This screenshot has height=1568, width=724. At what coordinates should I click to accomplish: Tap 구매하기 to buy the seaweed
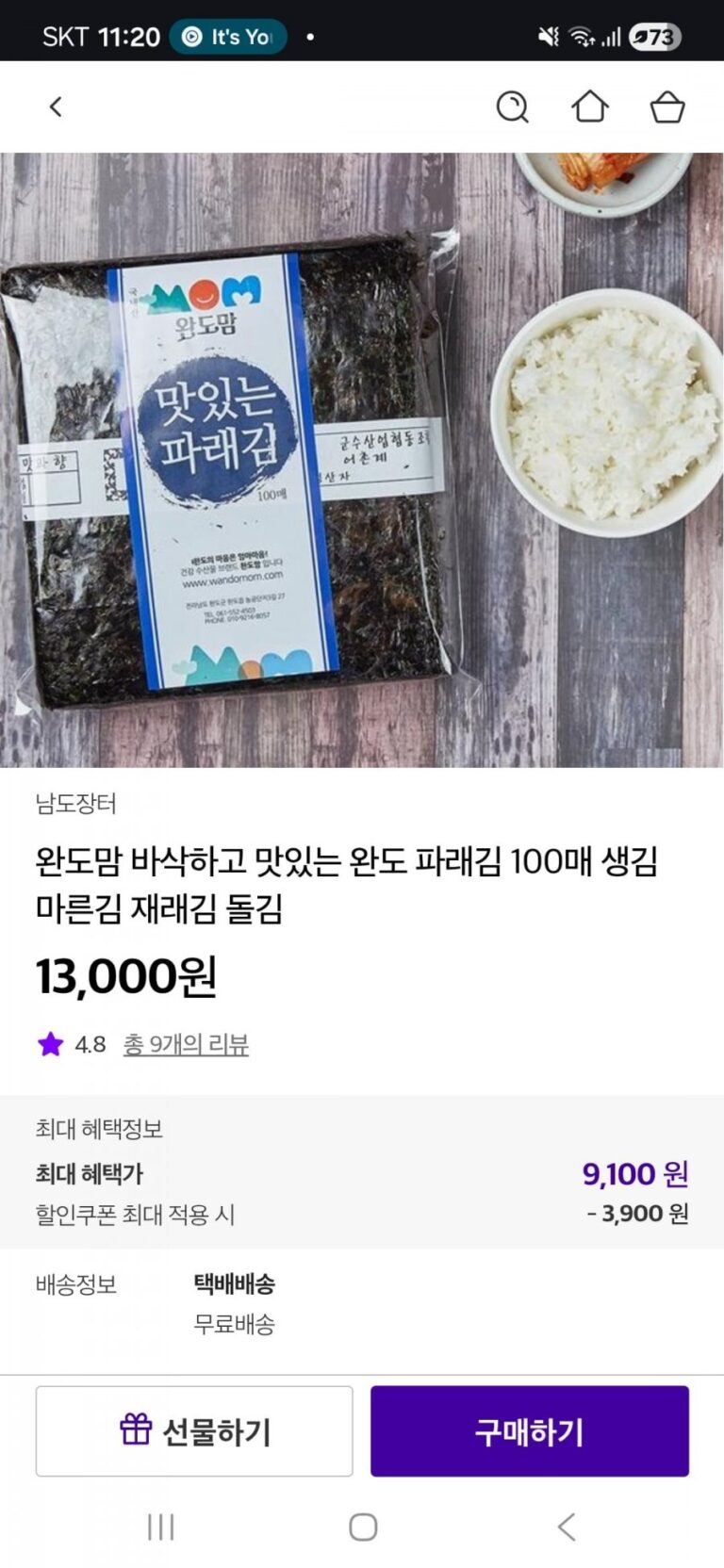click(x=529, y=1430)
